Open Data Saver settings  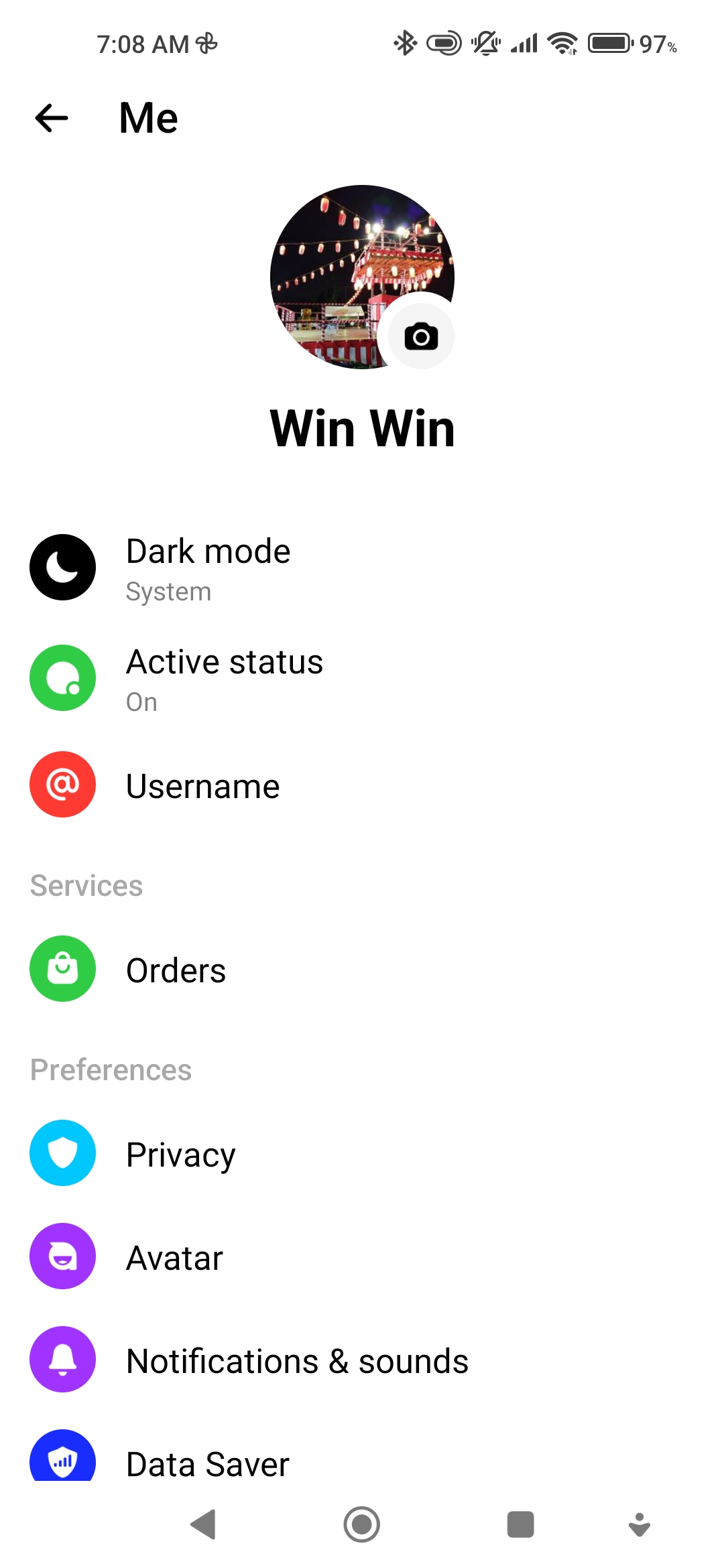pos(362,1454)
